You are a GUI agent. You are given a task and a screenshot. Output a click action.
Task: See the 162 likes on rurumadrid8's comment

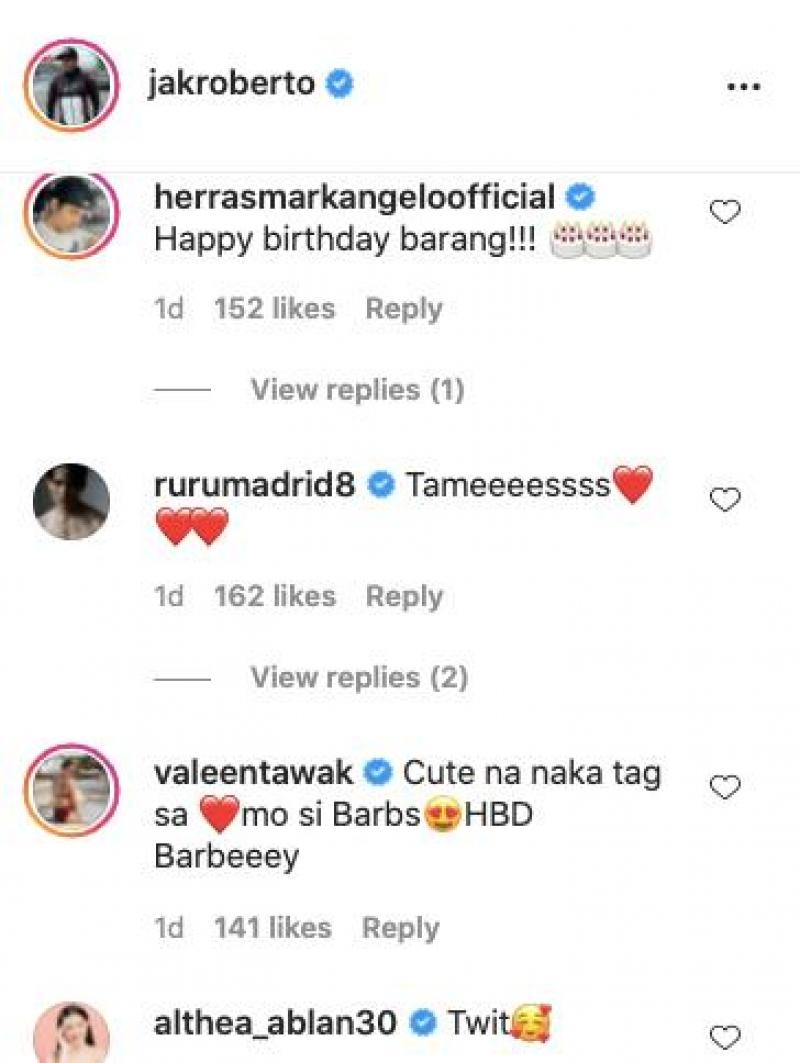point(274,597)
